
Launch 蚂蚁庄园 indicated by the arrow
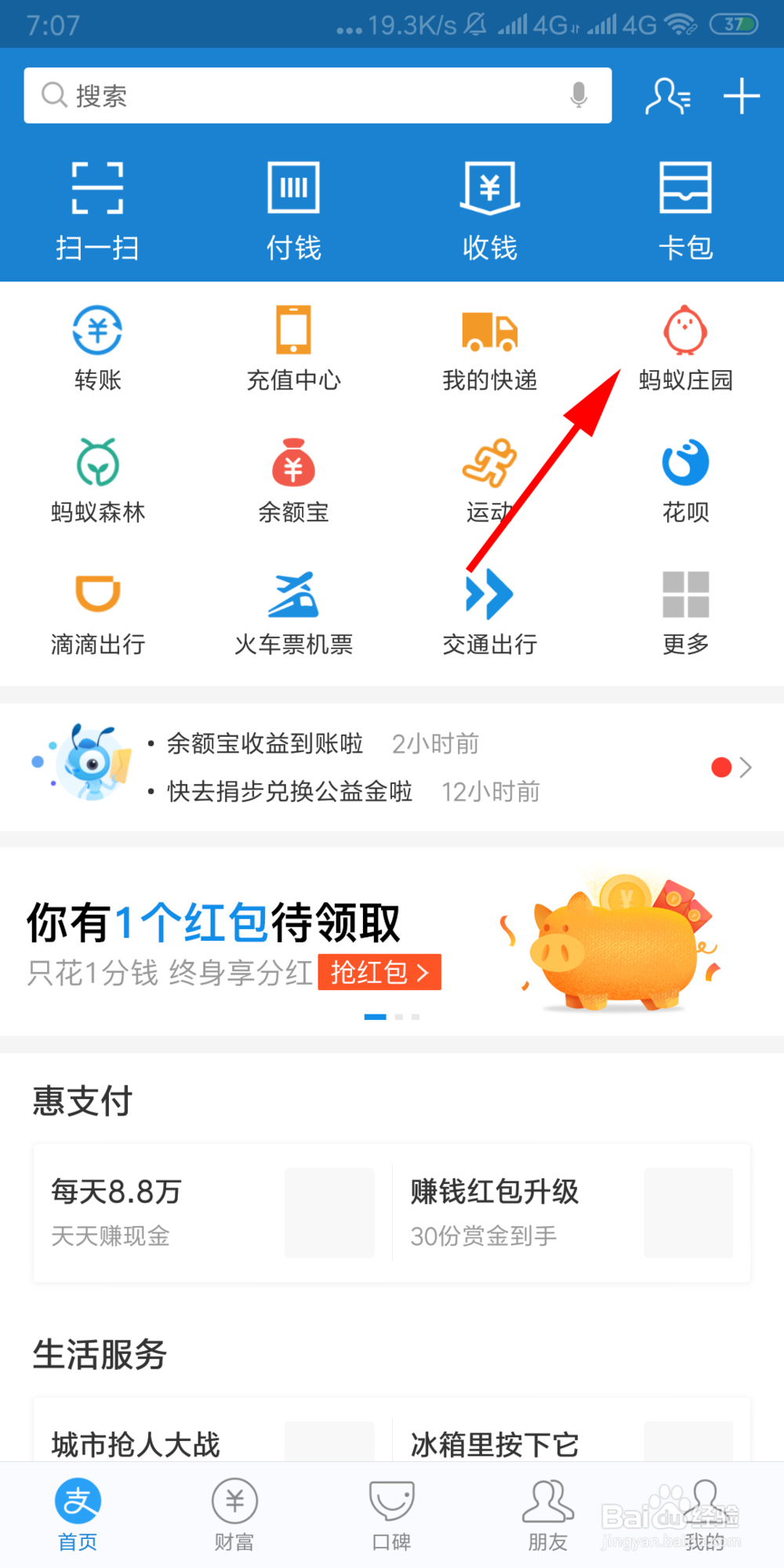[686, 345]
